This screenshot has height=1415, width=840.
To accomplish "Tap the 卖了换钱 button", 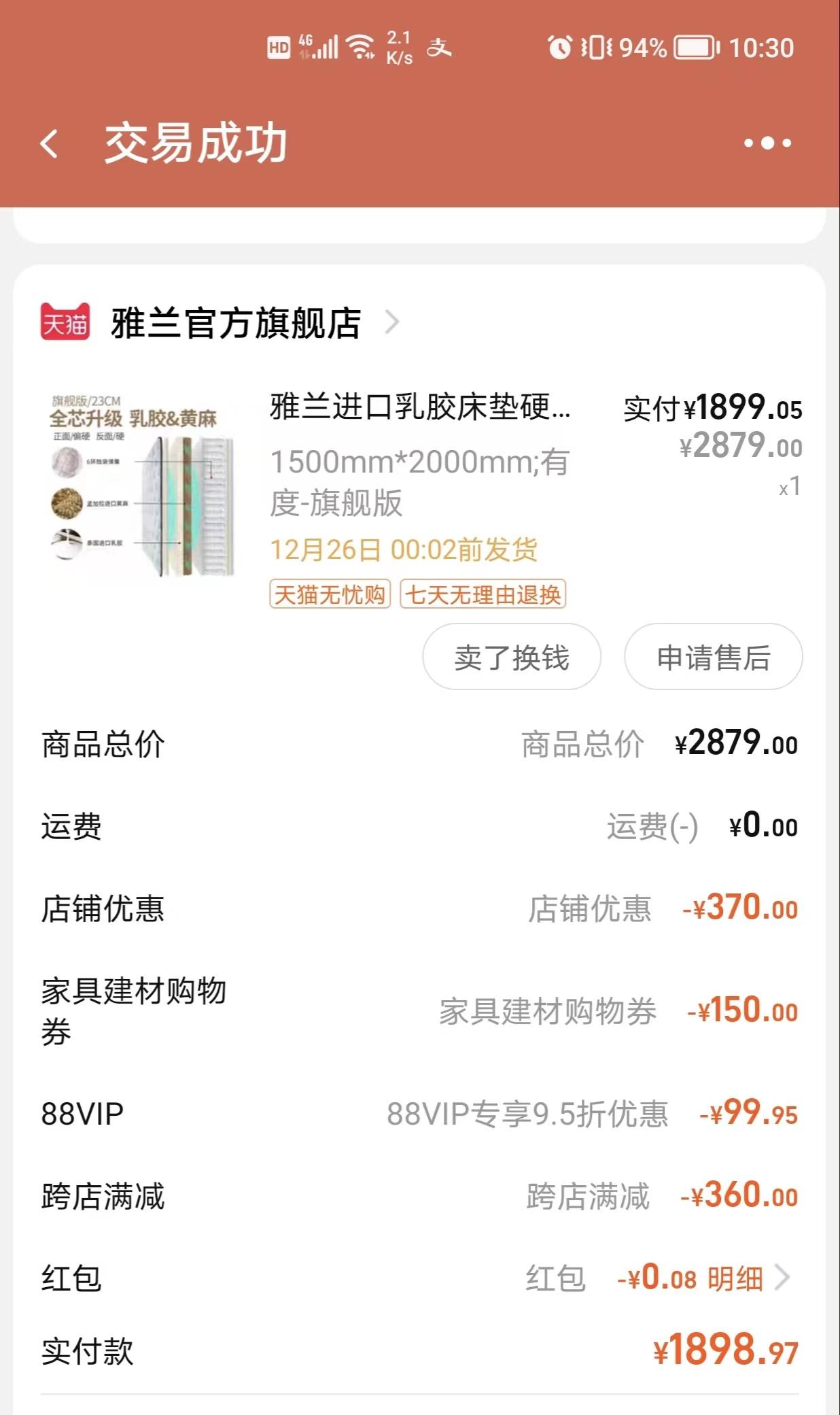I will click(x=511, y=657).
